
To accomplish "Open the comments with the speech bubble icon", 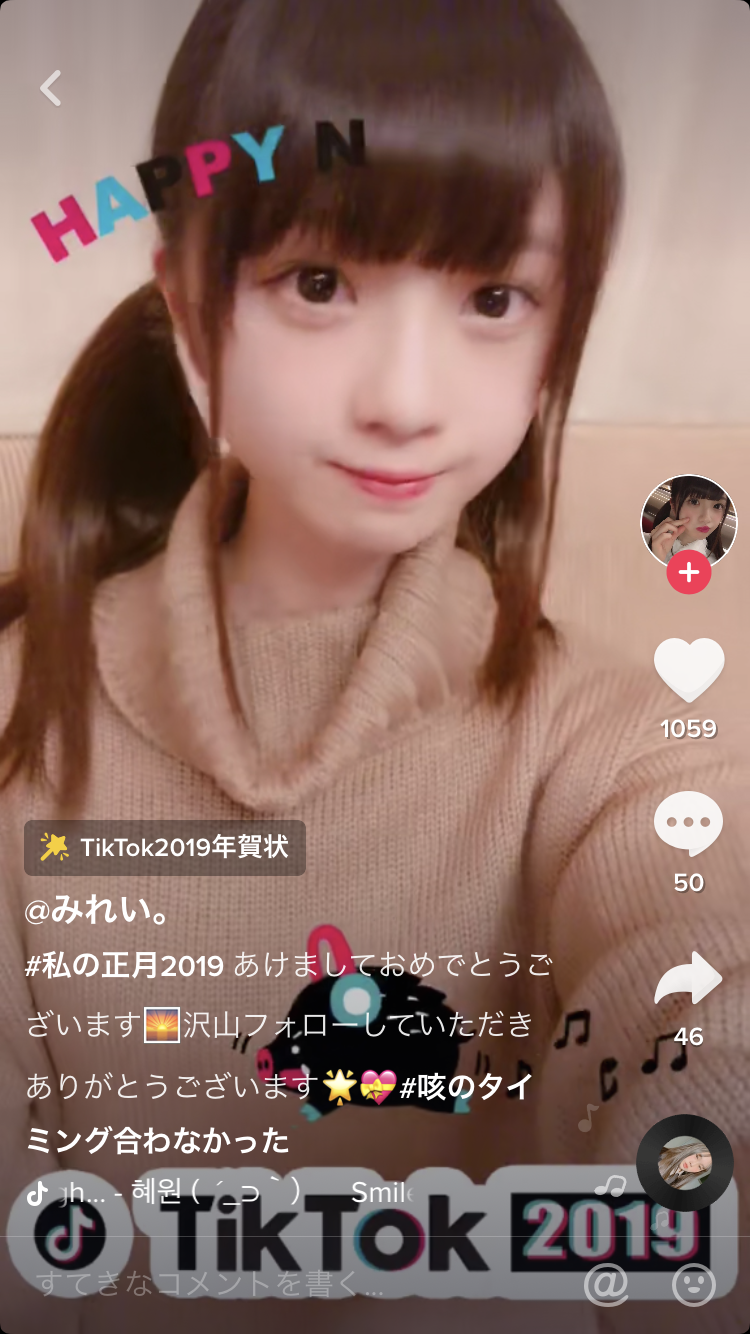I will click(x=688, y=823).
